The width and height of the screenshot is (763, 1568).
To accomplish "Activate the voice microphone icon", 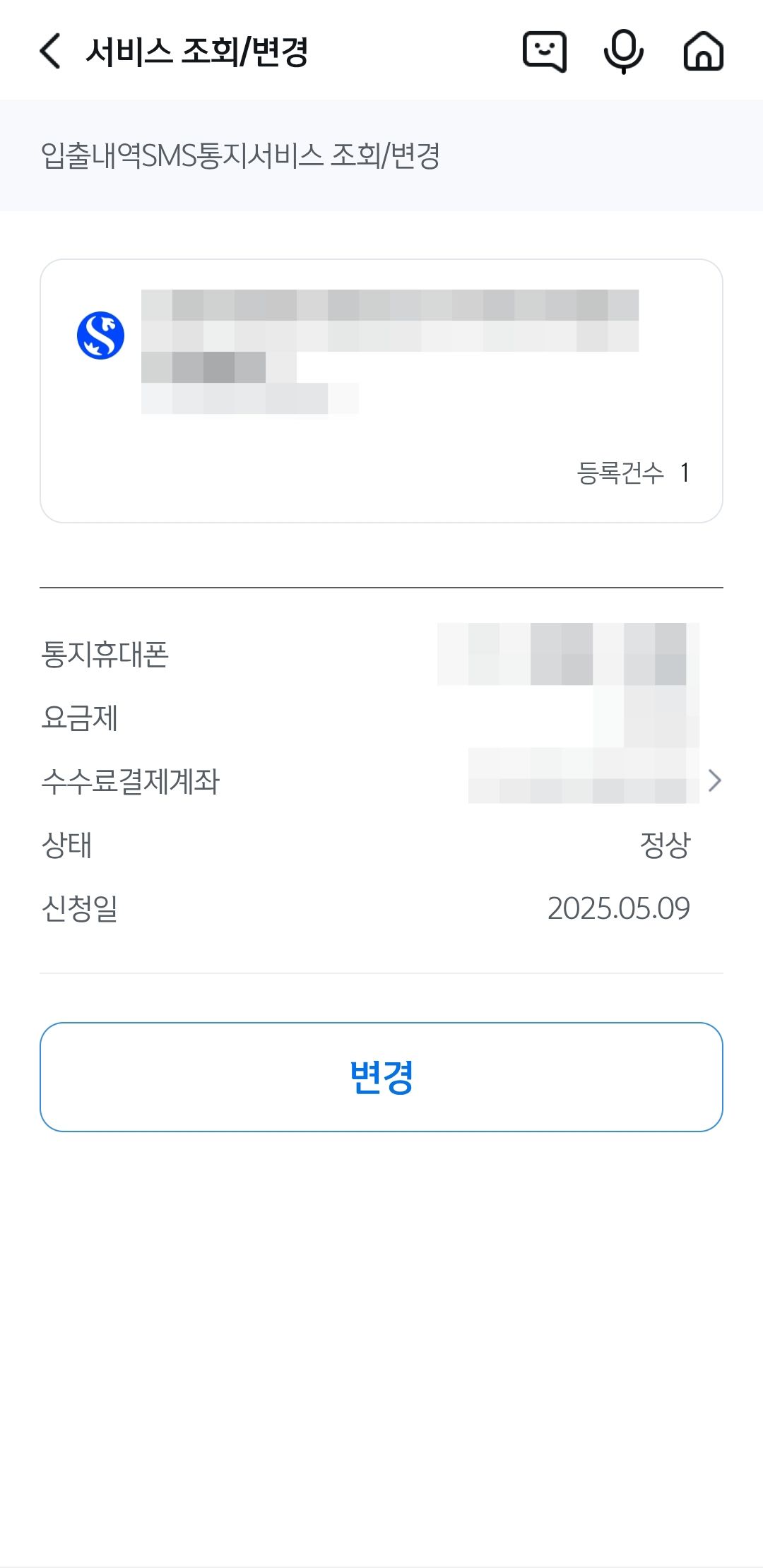I will (x=624, y=52).
